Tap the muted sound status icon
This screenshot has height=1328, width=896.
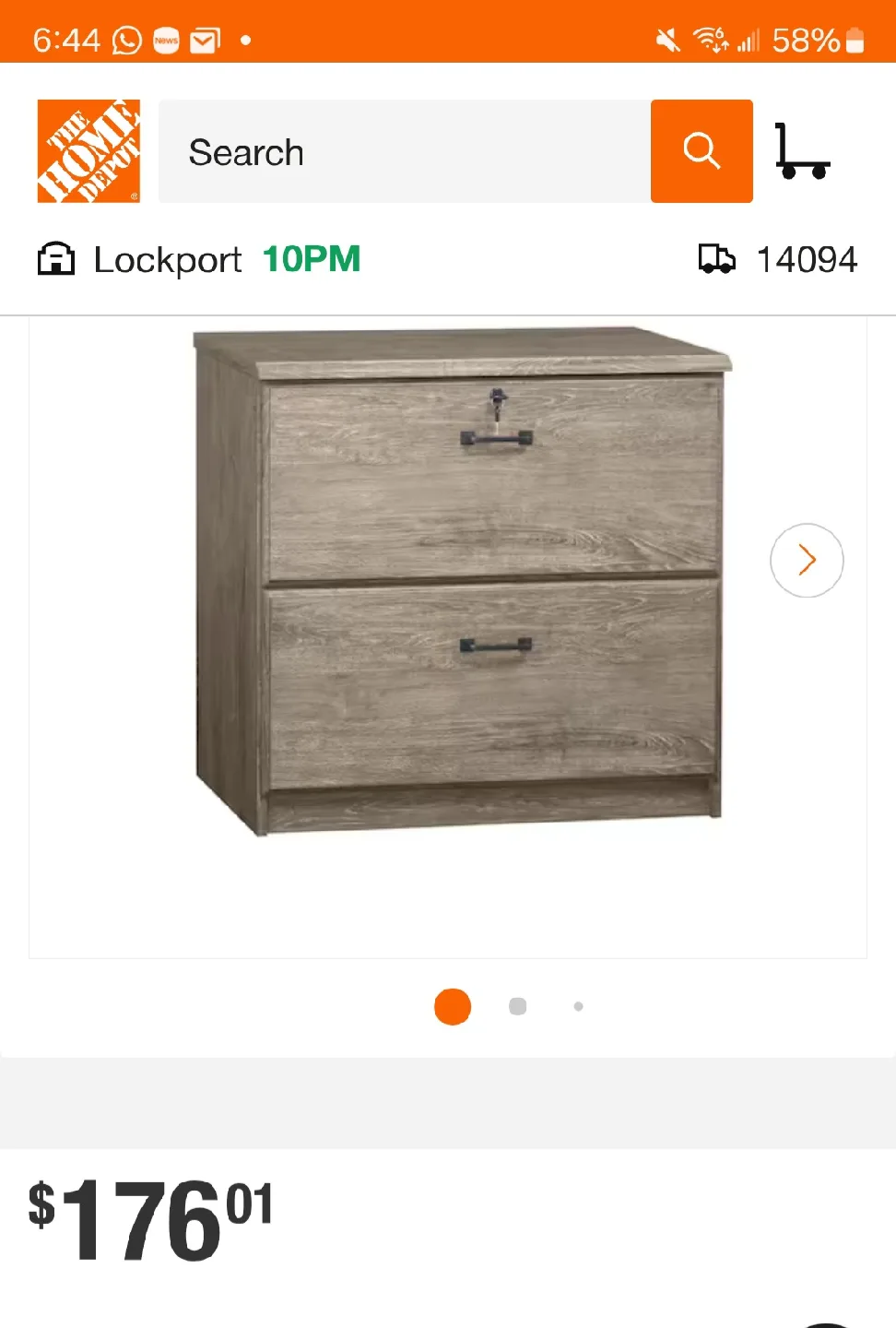click(x=666, y=40)
